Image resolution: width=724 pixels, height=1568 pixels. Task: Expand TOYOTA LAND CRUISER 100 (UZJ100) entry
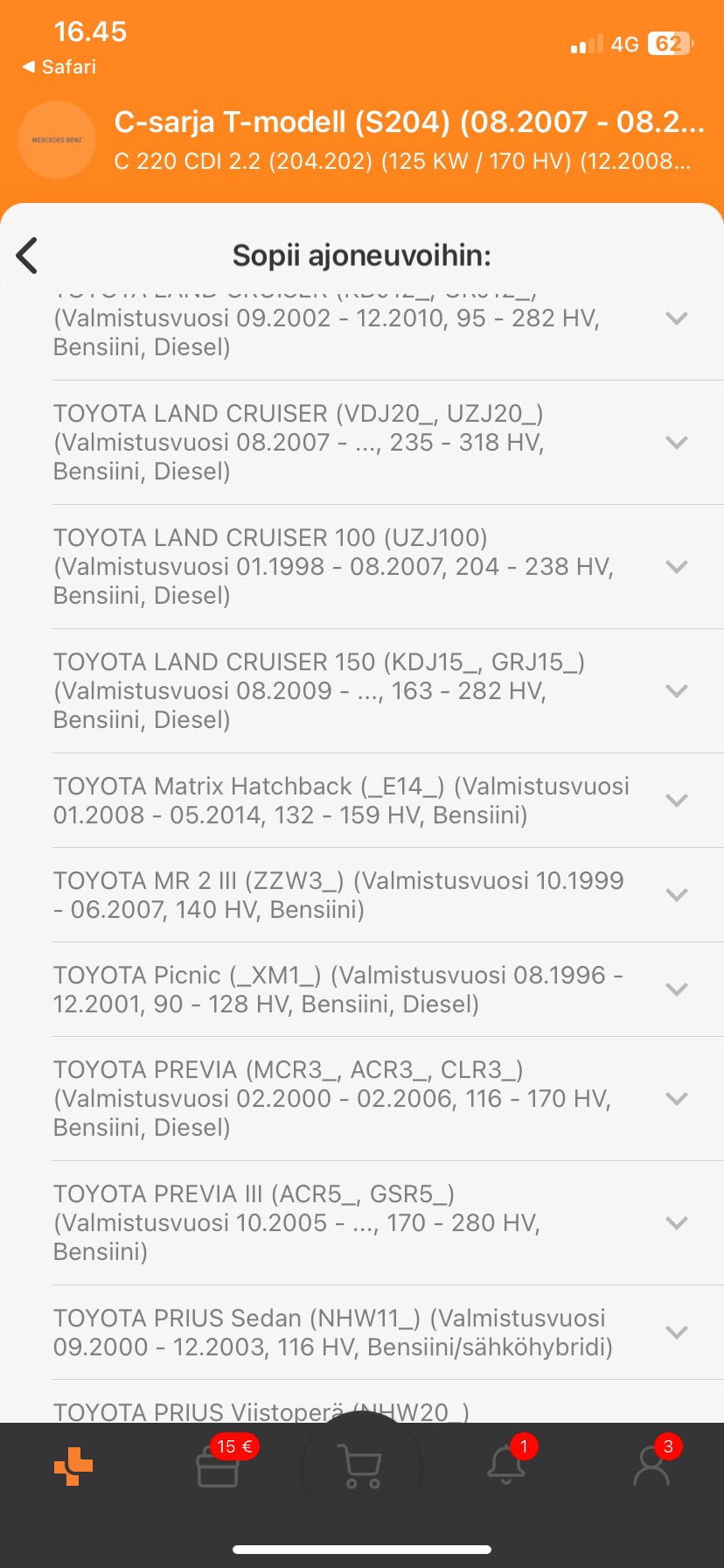tap(677, 567)
